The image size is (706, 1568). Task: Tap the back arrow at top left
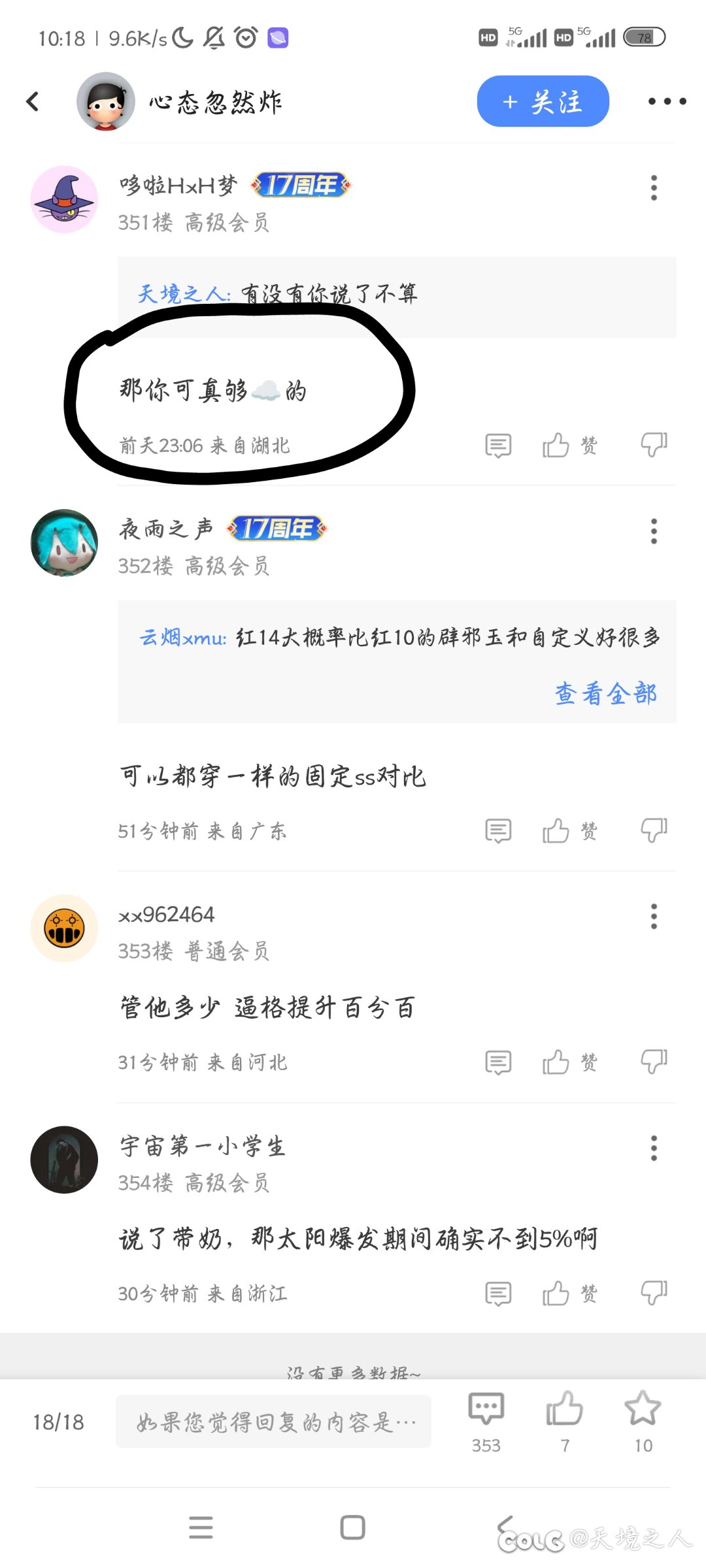pos(31,102)
